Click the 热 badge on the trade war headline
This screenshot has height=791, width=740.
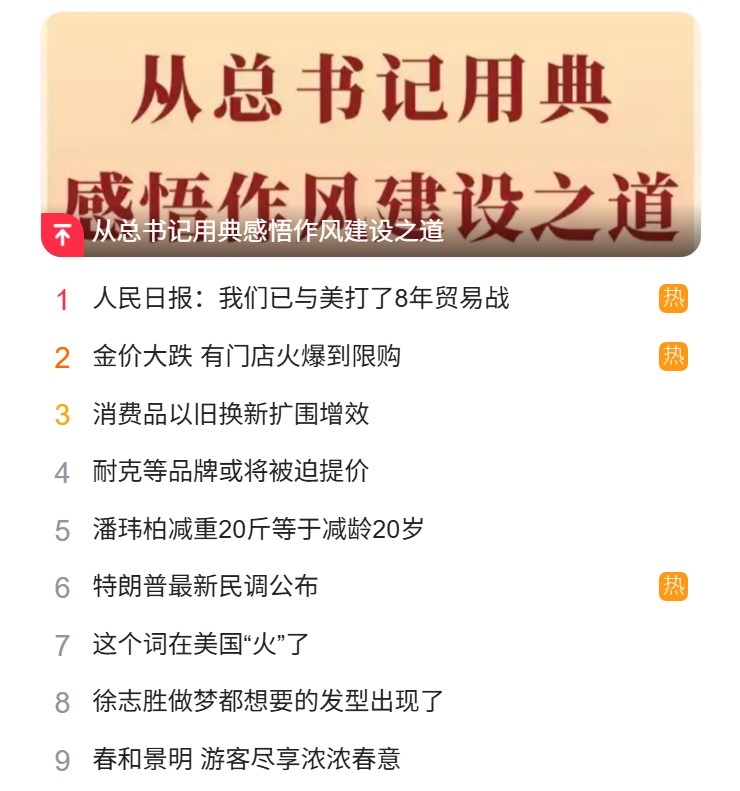pyautogui.click(x=672, y=299)
